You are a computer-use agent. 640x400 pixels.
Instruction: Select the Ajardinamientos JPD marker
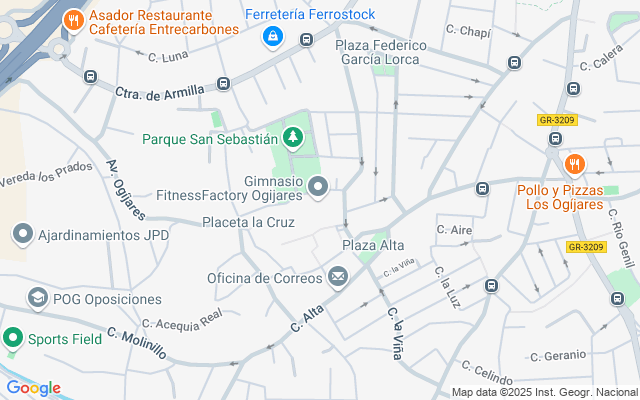coord(23,235)
